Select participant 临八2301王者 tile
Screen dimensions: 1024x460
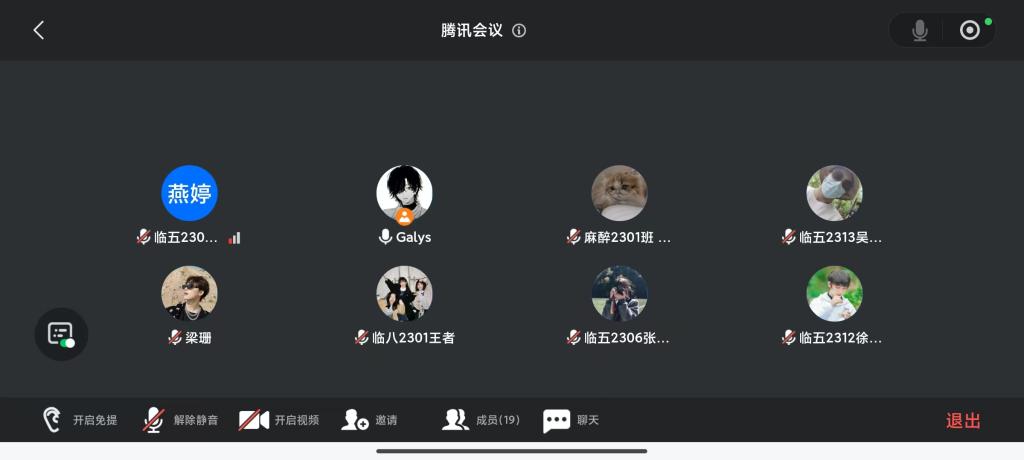(x=404, y=294)
